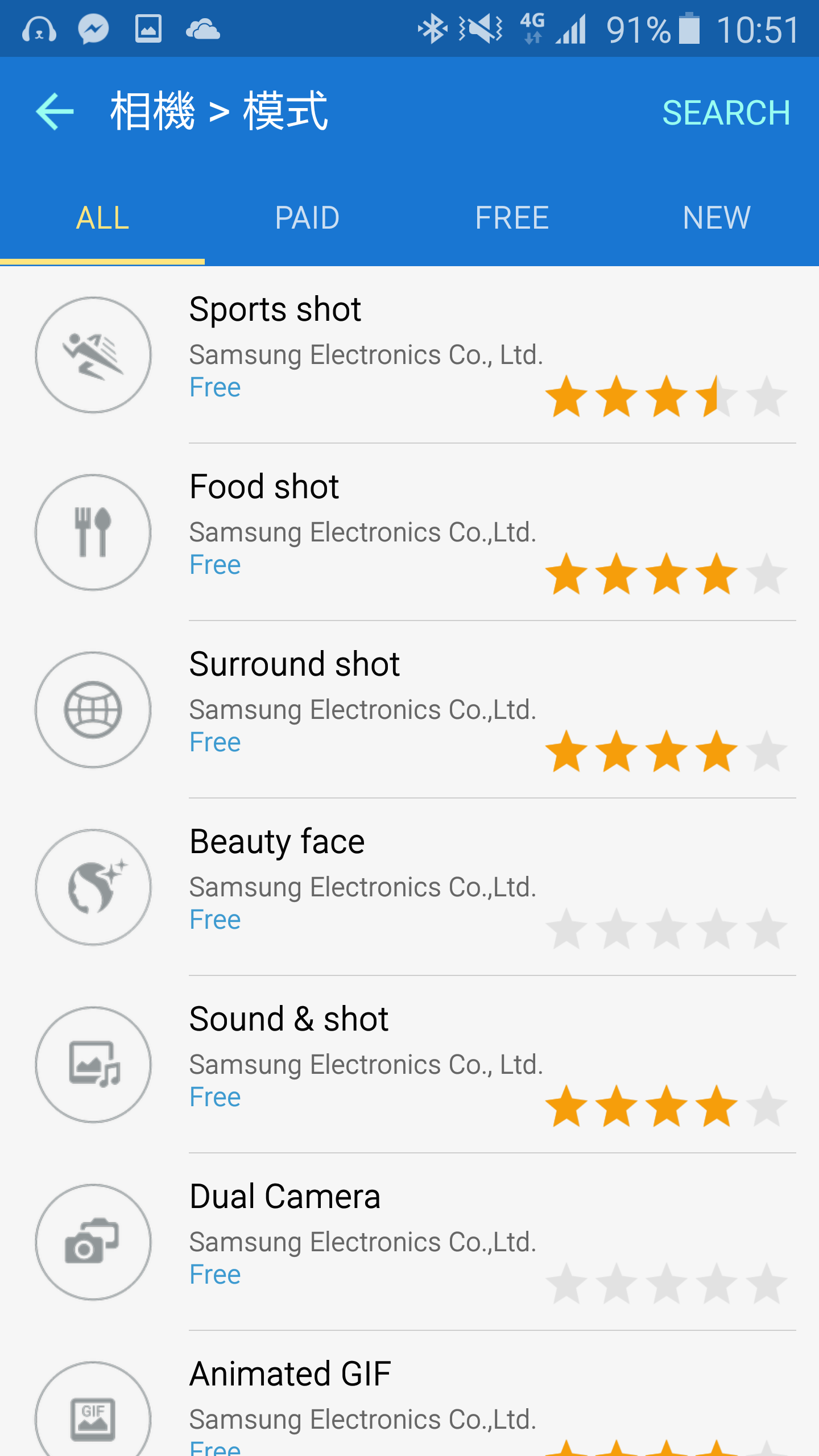Open the Sports shot mode
This screenshot has width=819, height=1456.
[409, 355]
